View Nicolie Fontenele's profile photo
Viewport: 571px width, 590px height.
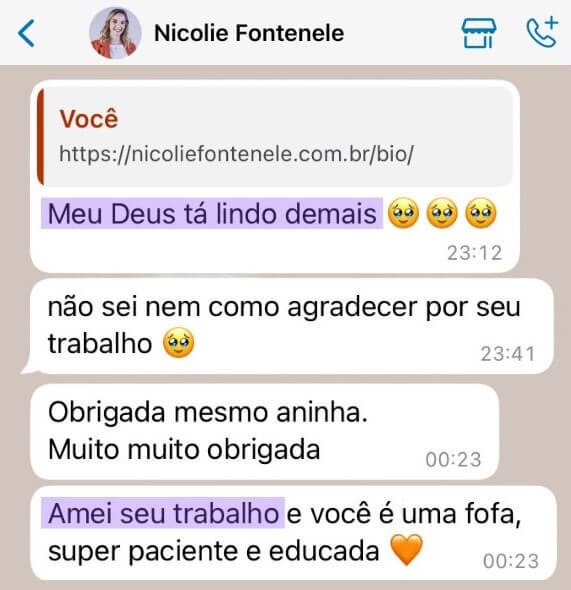click(x=115, y=33)
